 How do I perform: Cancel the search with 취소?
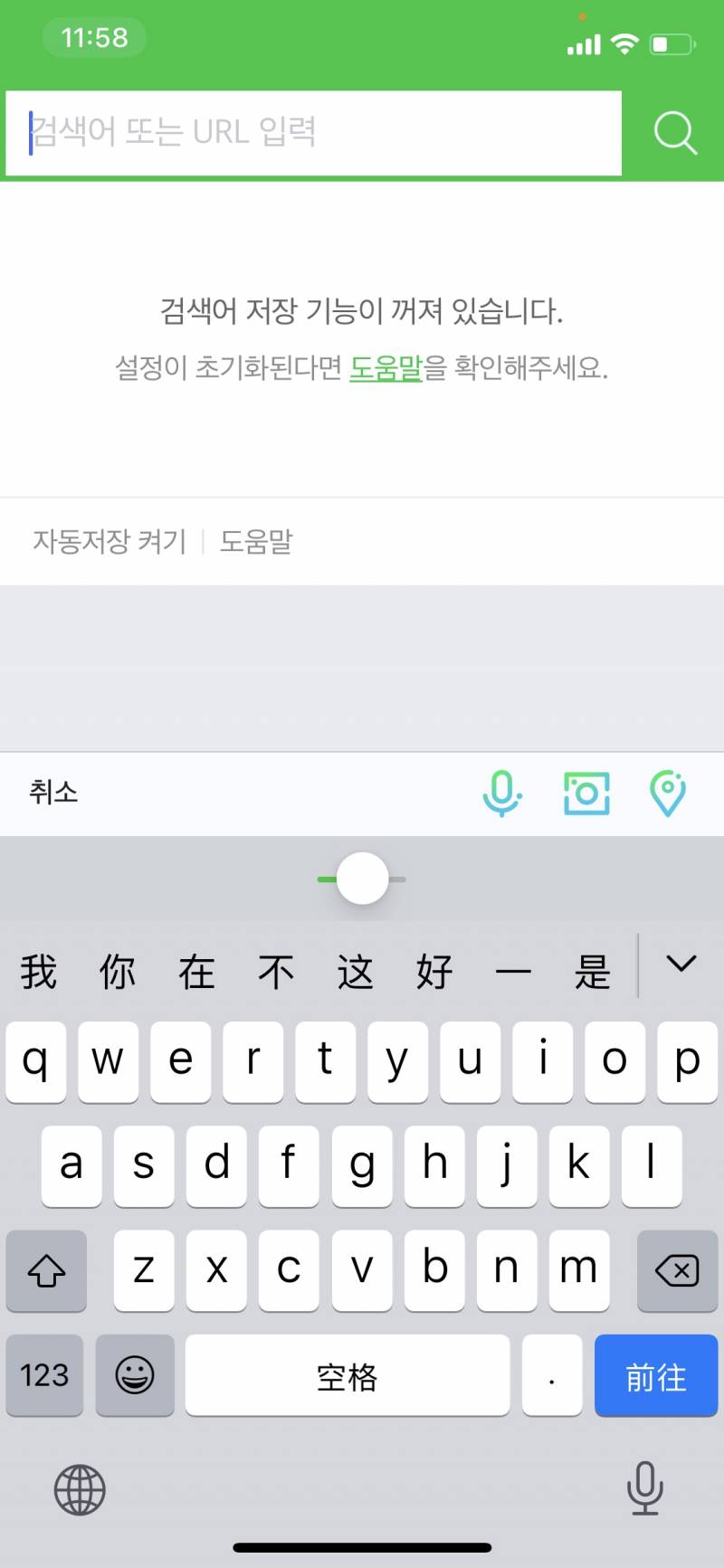point(52,794)
